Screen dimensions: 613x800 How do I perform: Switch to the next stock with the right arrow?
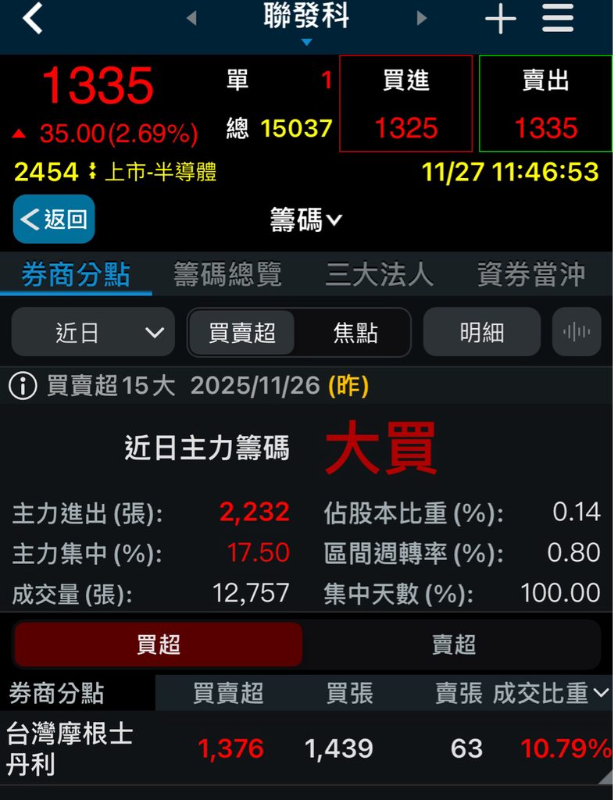click(x=421, y=18)
